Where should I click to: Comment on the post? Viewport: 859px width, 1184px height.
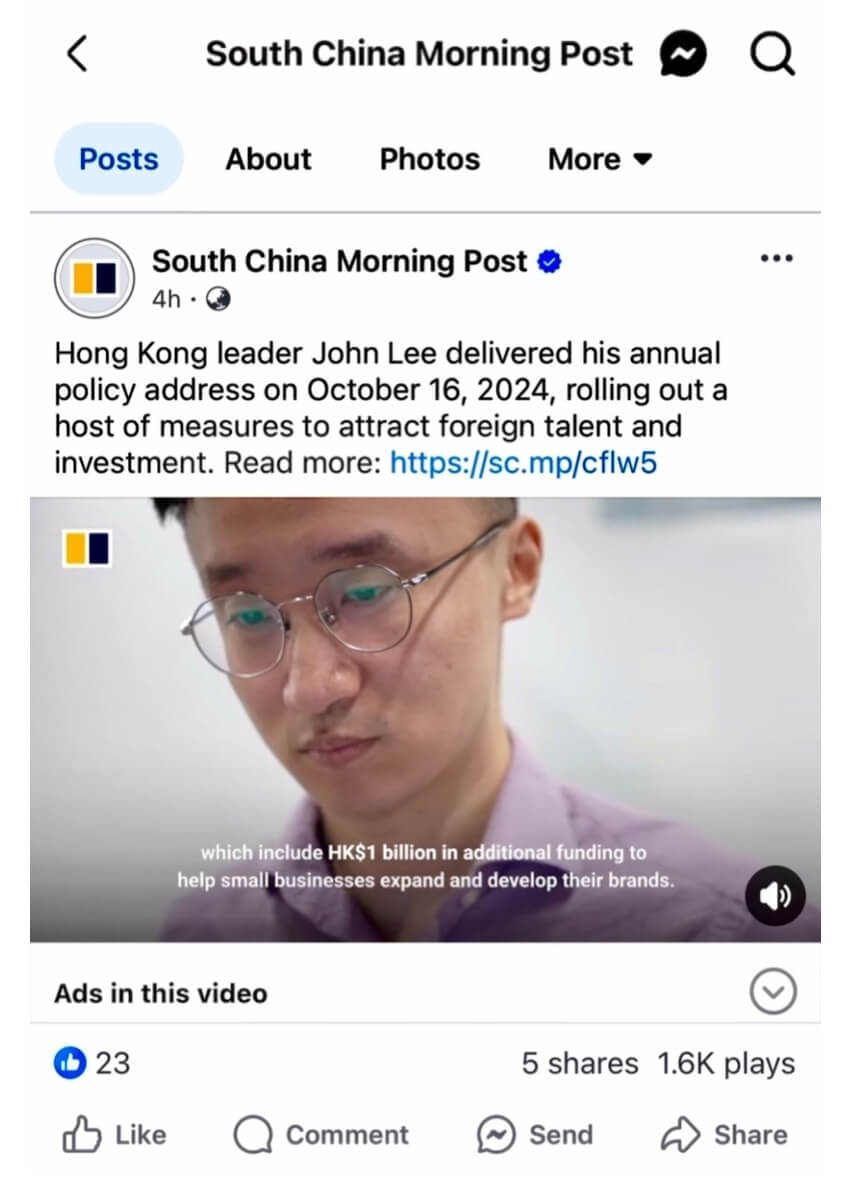pos(321,1135)
